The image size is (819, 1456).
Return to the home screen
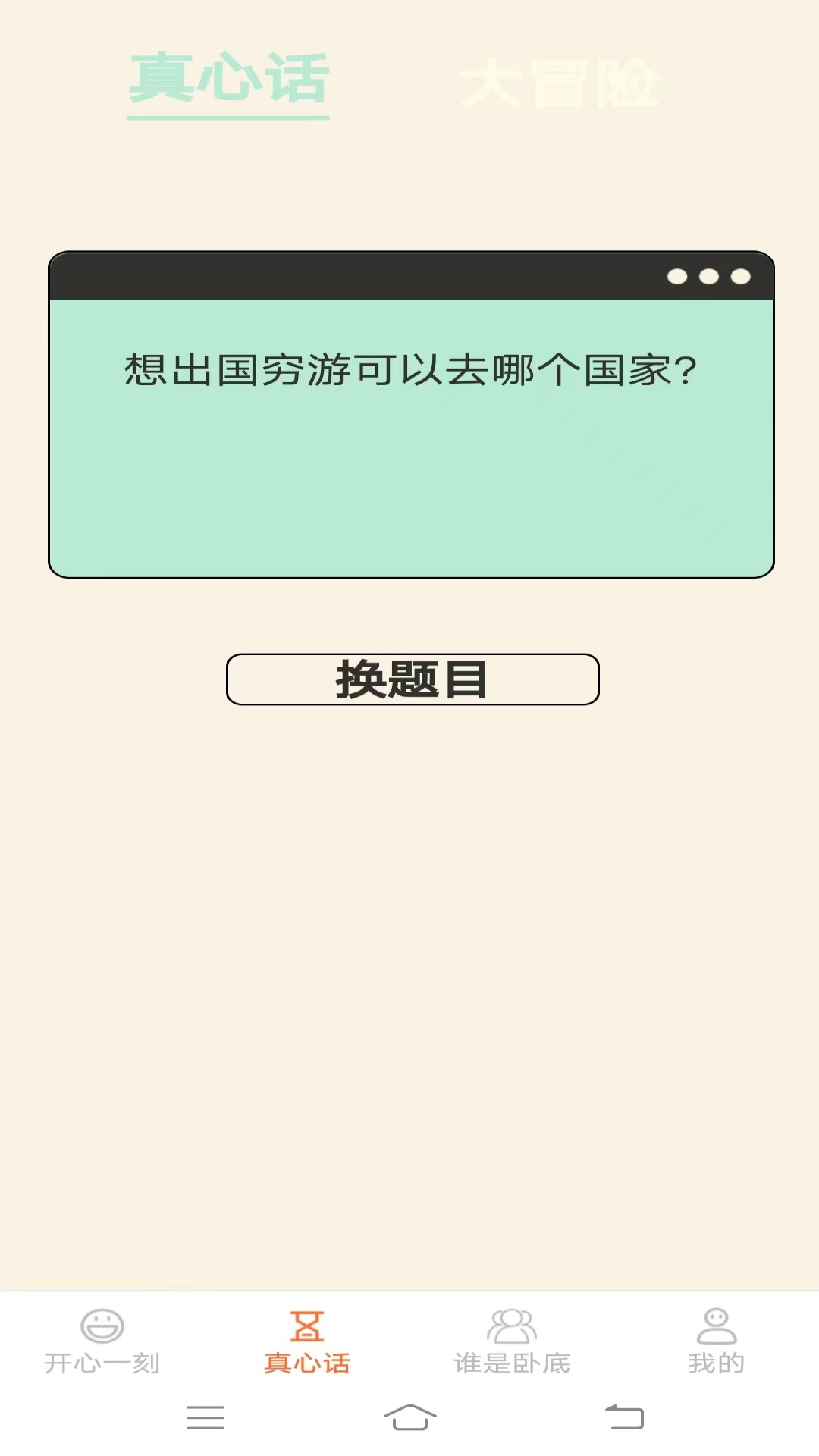409,1417
